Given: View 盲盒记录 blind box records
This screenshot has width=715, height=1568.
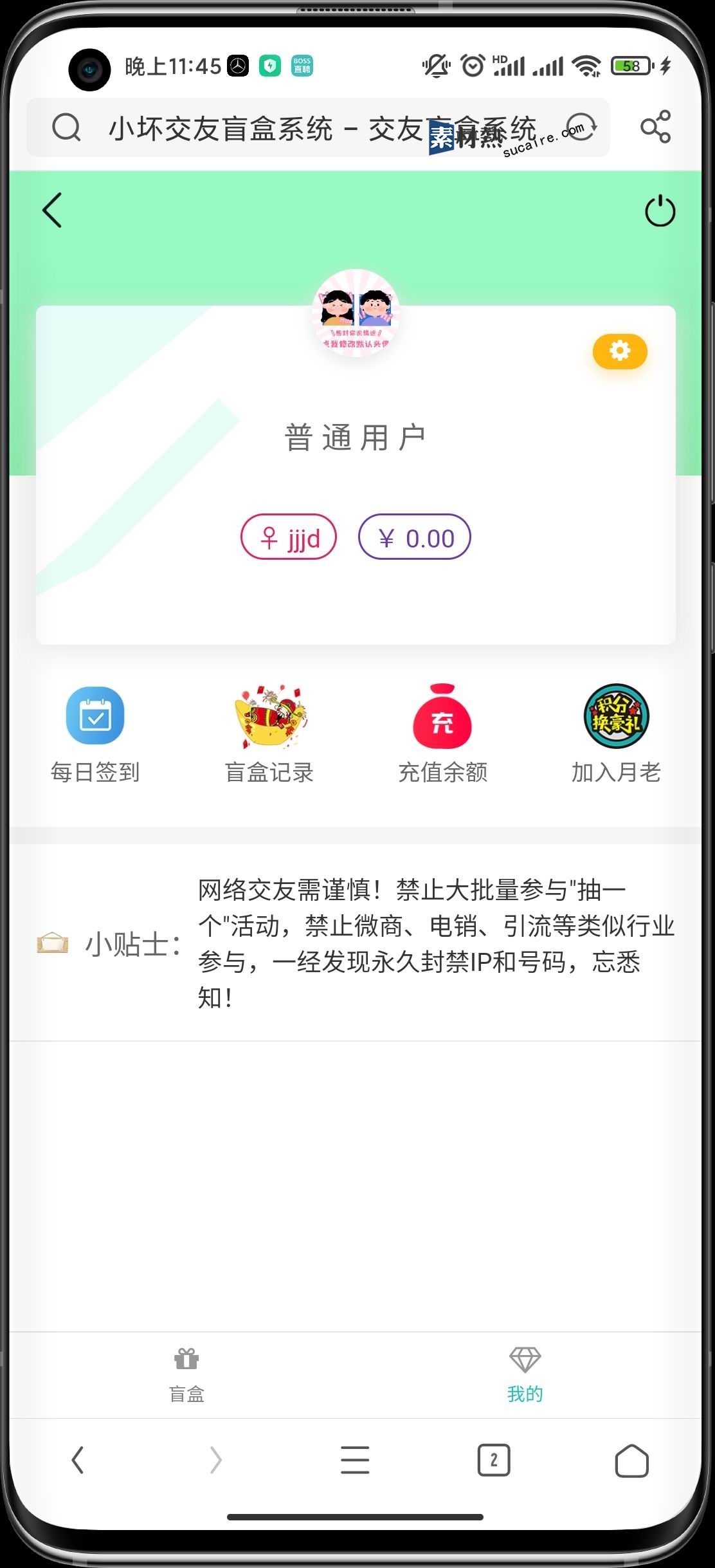Looking at the screenshot, I should click(269, 734).
